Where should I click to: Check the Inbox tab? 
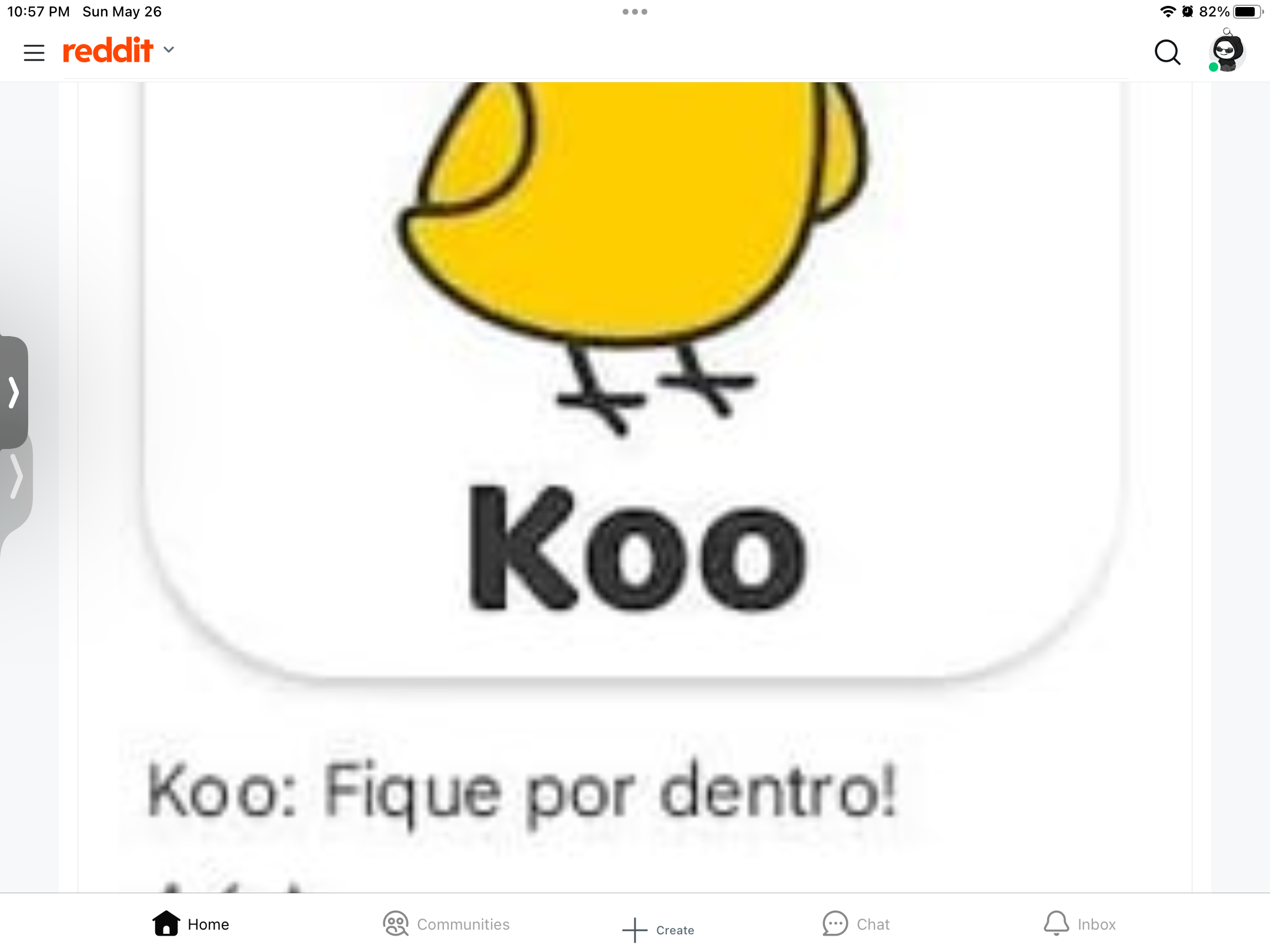coord(1079,924)
